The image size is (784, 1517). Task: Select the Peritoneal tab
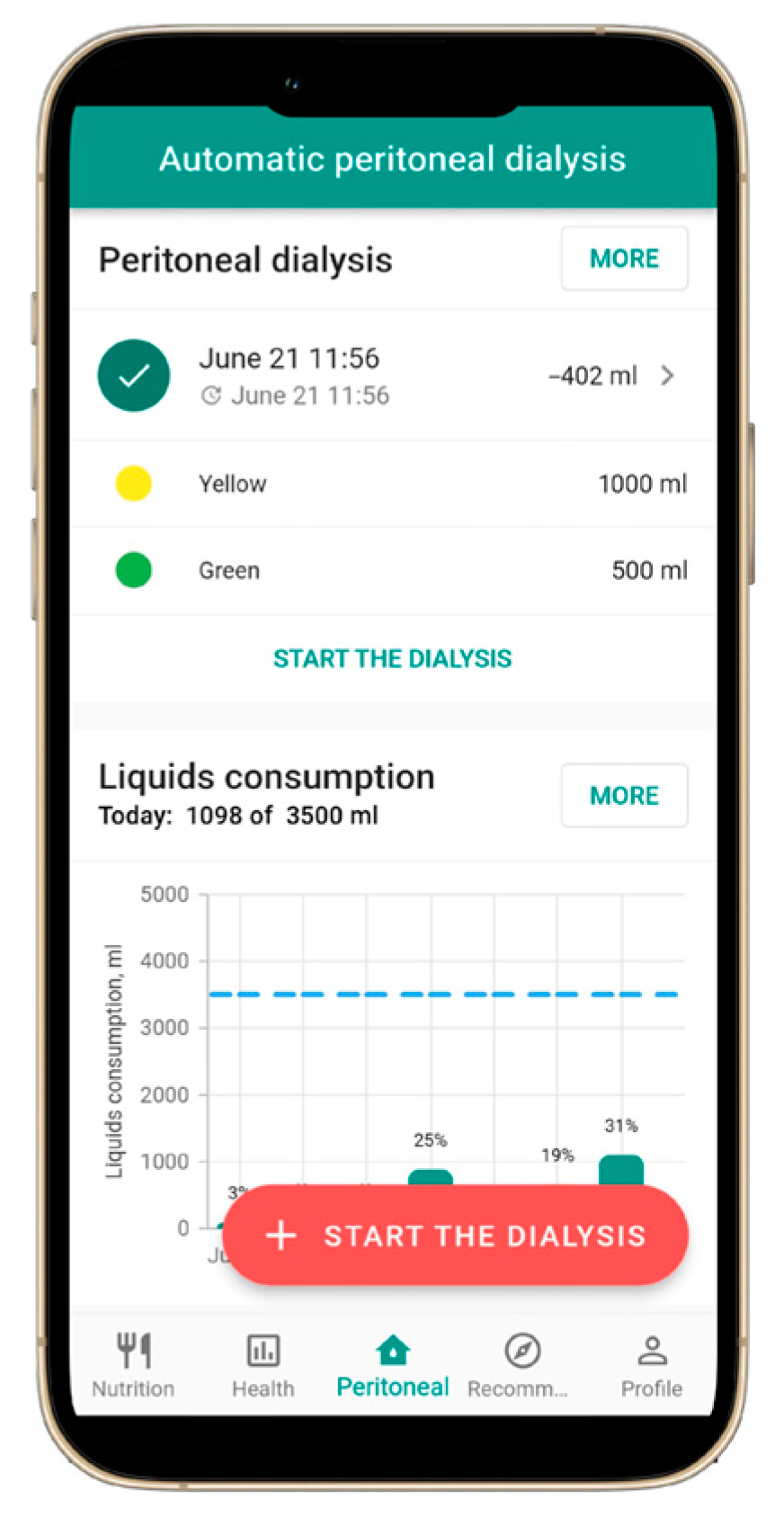click(392, 1364)
